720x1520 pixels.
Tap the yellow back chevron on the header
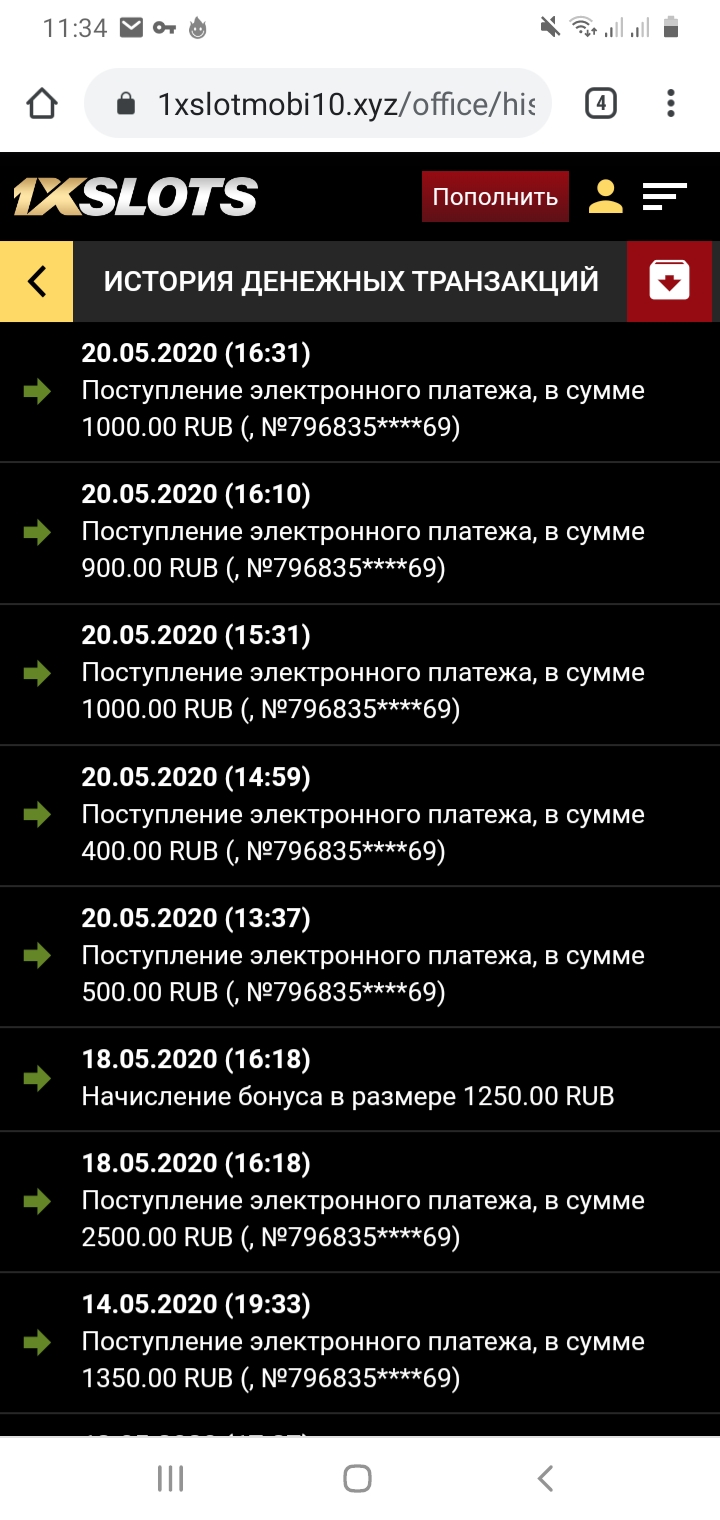(36, 281)
